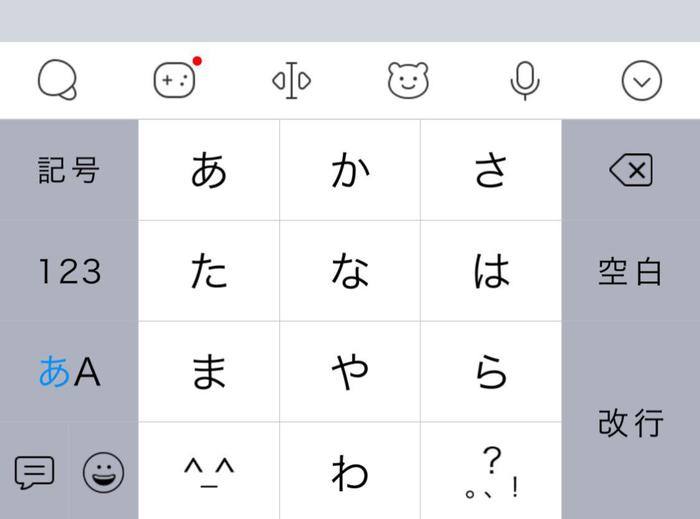Switch to the 記号 symbols keyboard
The width and height of the screenshot is (700, 519).
tap(69, 171)
